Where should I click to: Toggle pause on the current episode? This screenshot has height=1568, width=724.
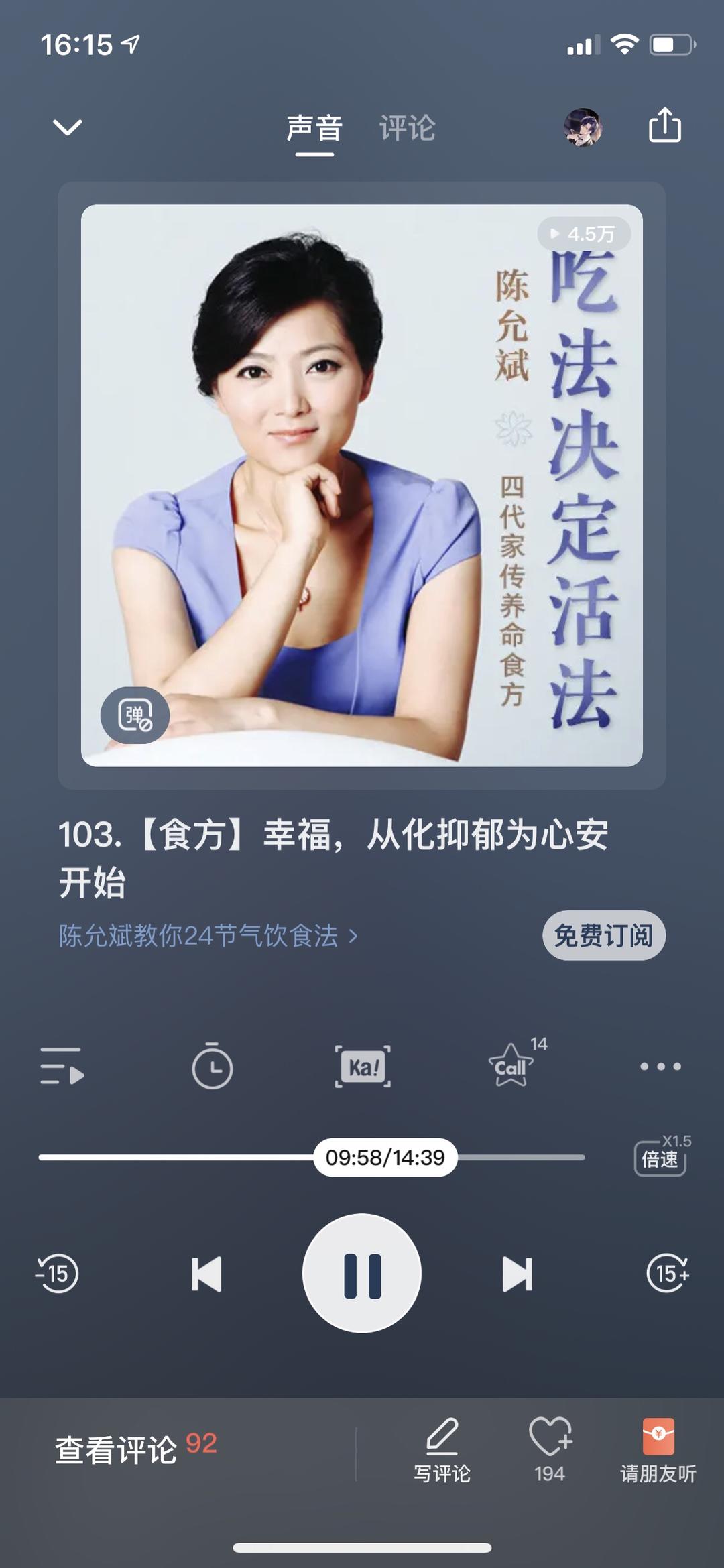pos(362,1275)
